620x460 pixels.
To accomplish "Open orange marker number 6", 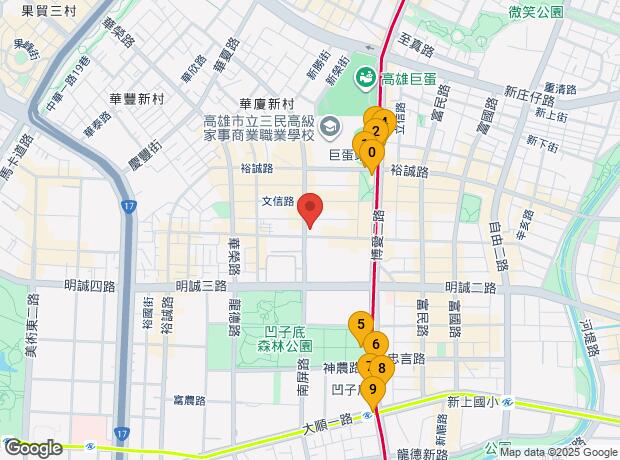I will click(x=375, y=345).
